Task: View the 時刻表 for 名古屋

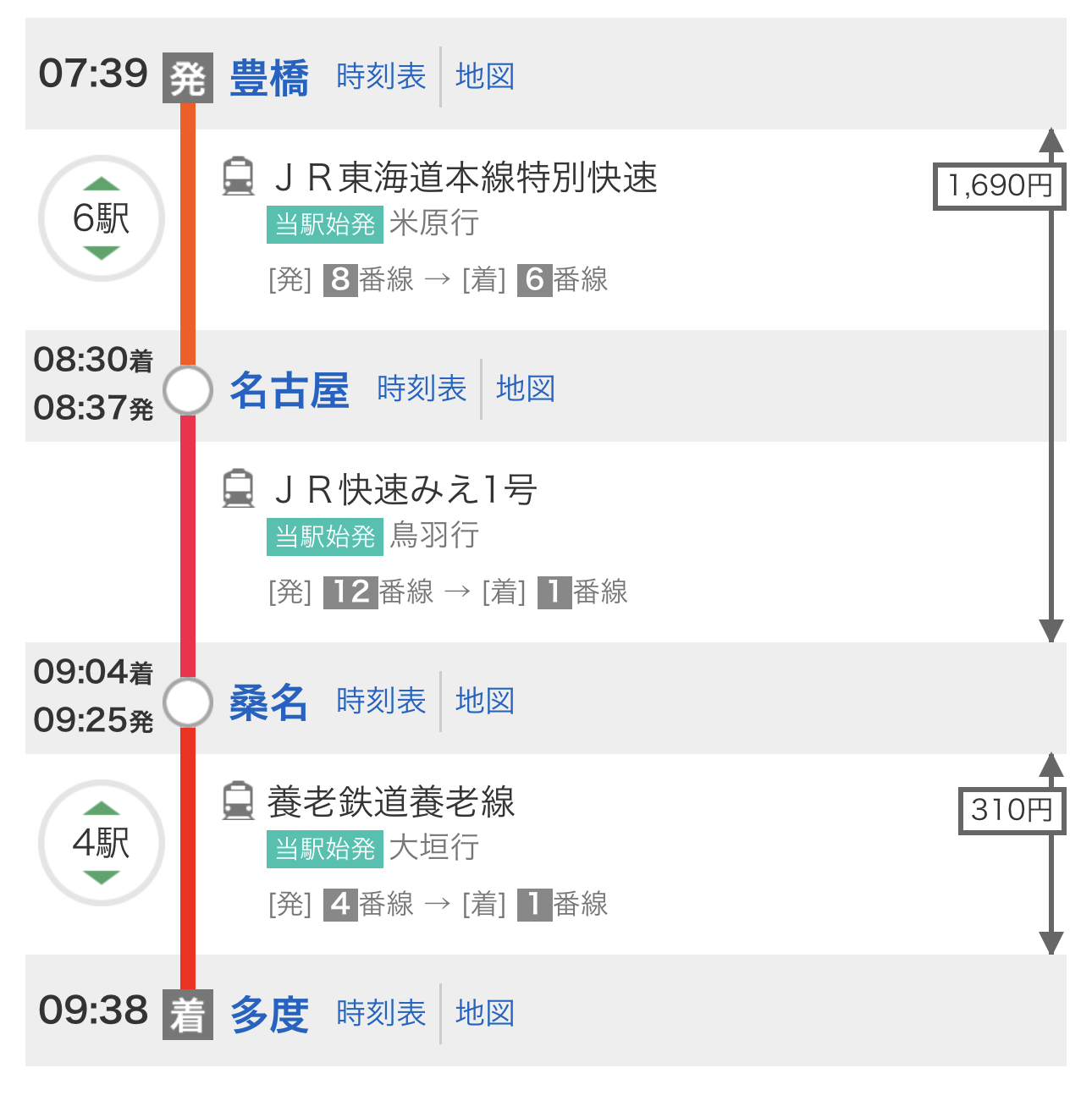Action: [x=422, y=388]
